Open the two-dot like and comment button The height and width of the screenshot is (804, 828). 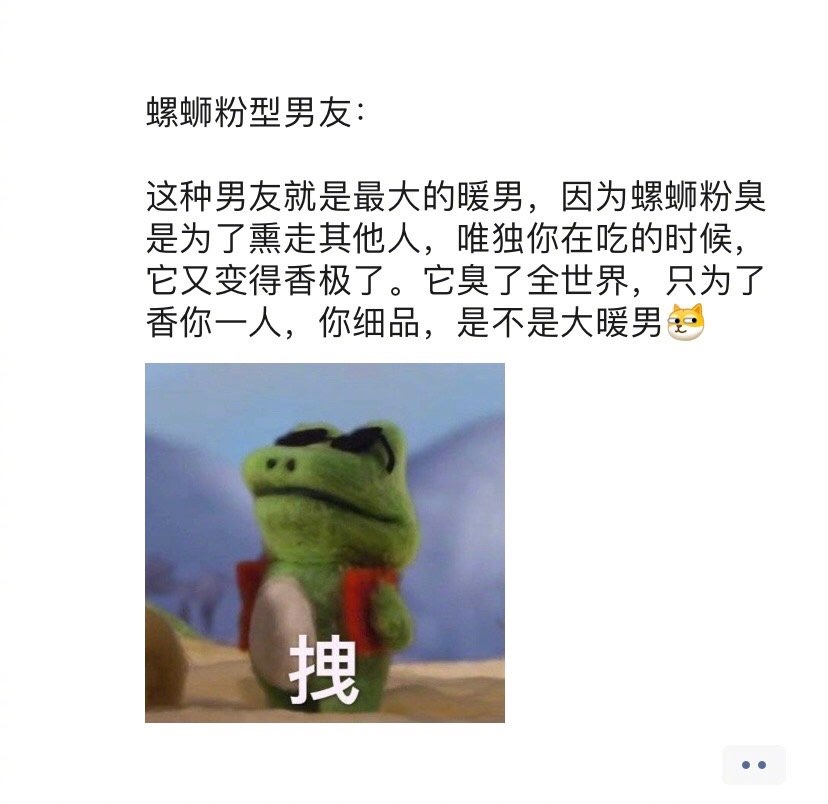click(x=754, y=765)
